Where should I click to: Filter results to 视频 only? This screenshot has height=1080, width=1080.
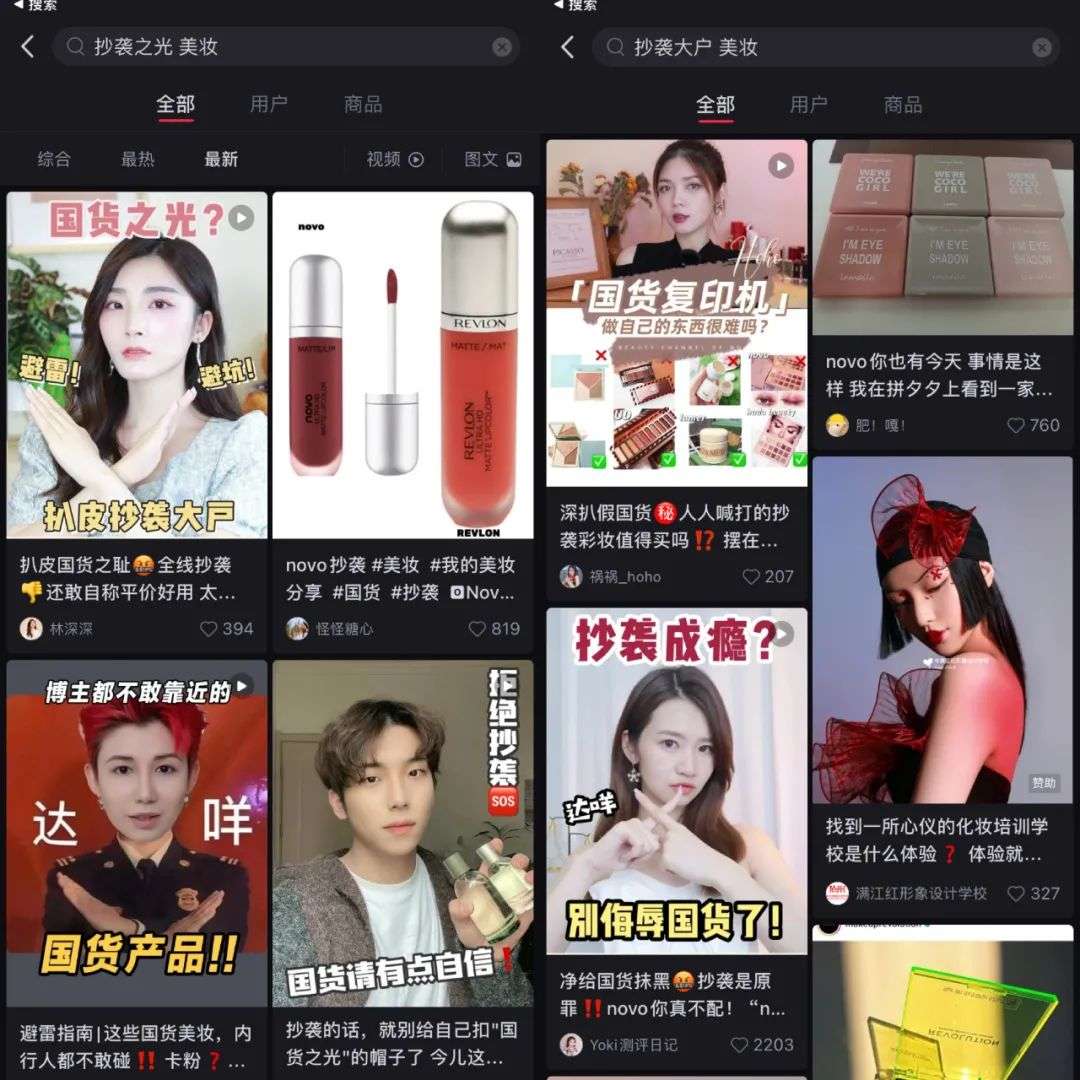point(395,159)
